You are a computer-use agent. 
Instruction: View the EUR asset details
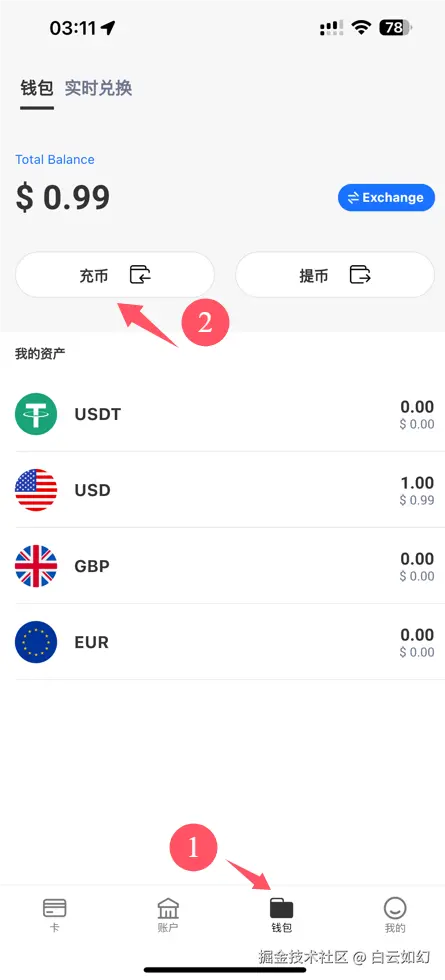click(224, 642)
